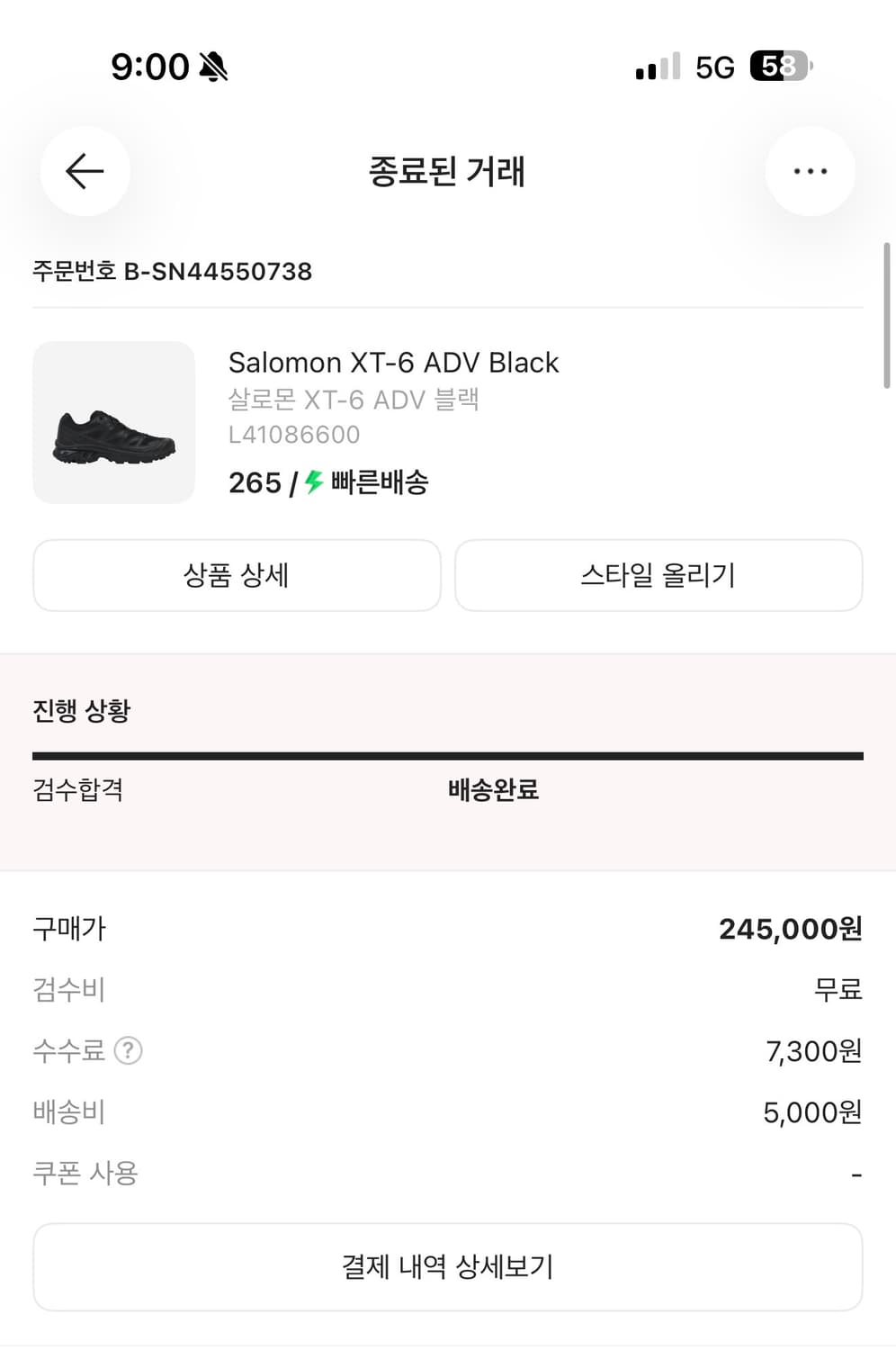This screenshot has width=896, height=1350.
Task: Tap the question mark next to 수수료
Action: 129,1050
